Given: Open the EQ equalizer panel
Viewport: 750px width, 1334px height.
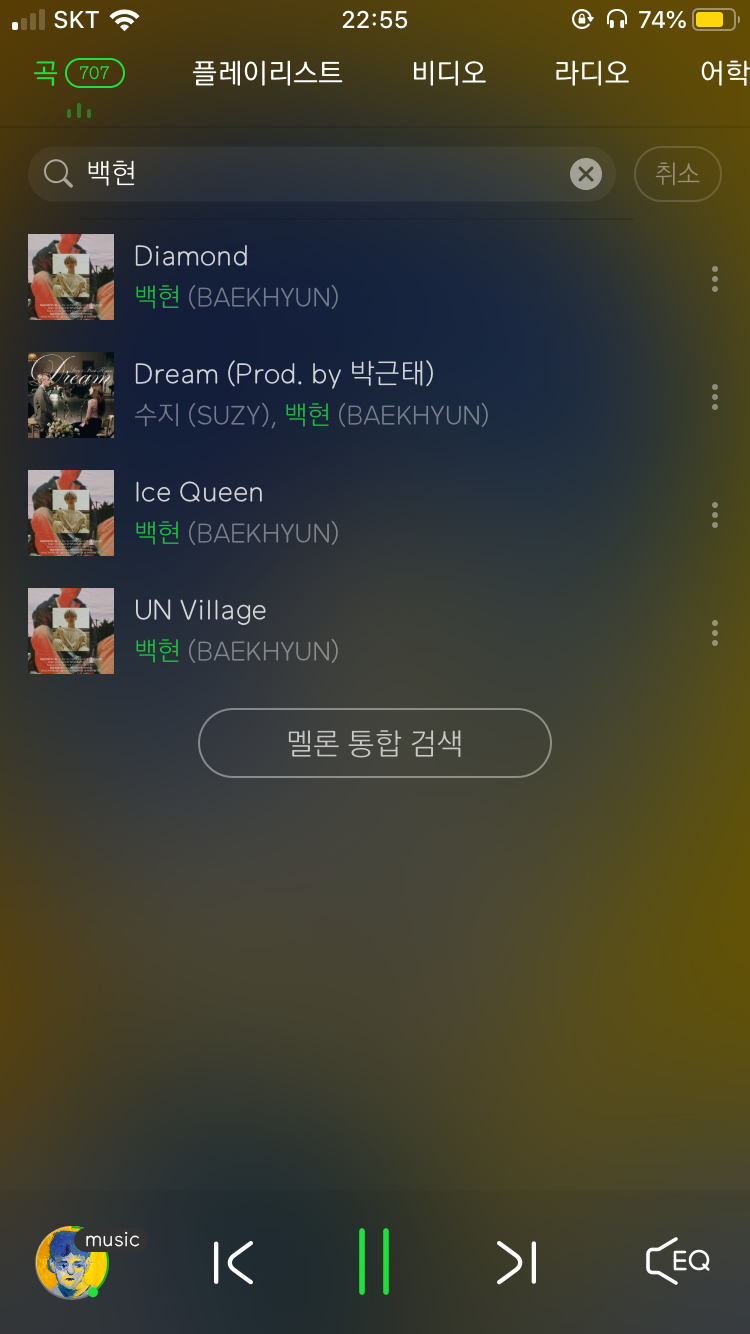Looking at the screenshot, I should coord(678,1262).
